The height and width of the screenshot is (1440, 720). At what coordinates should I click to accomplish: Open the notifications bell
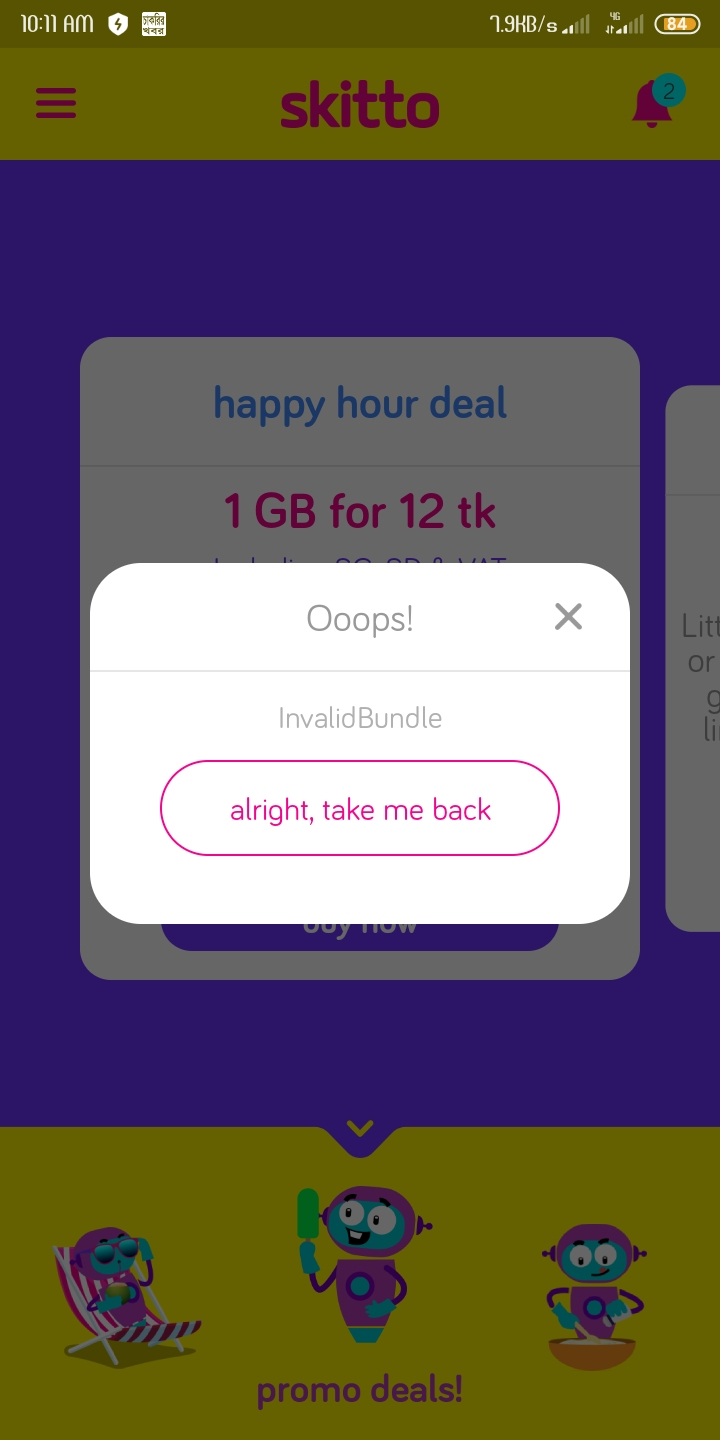[x=652, y=104]
